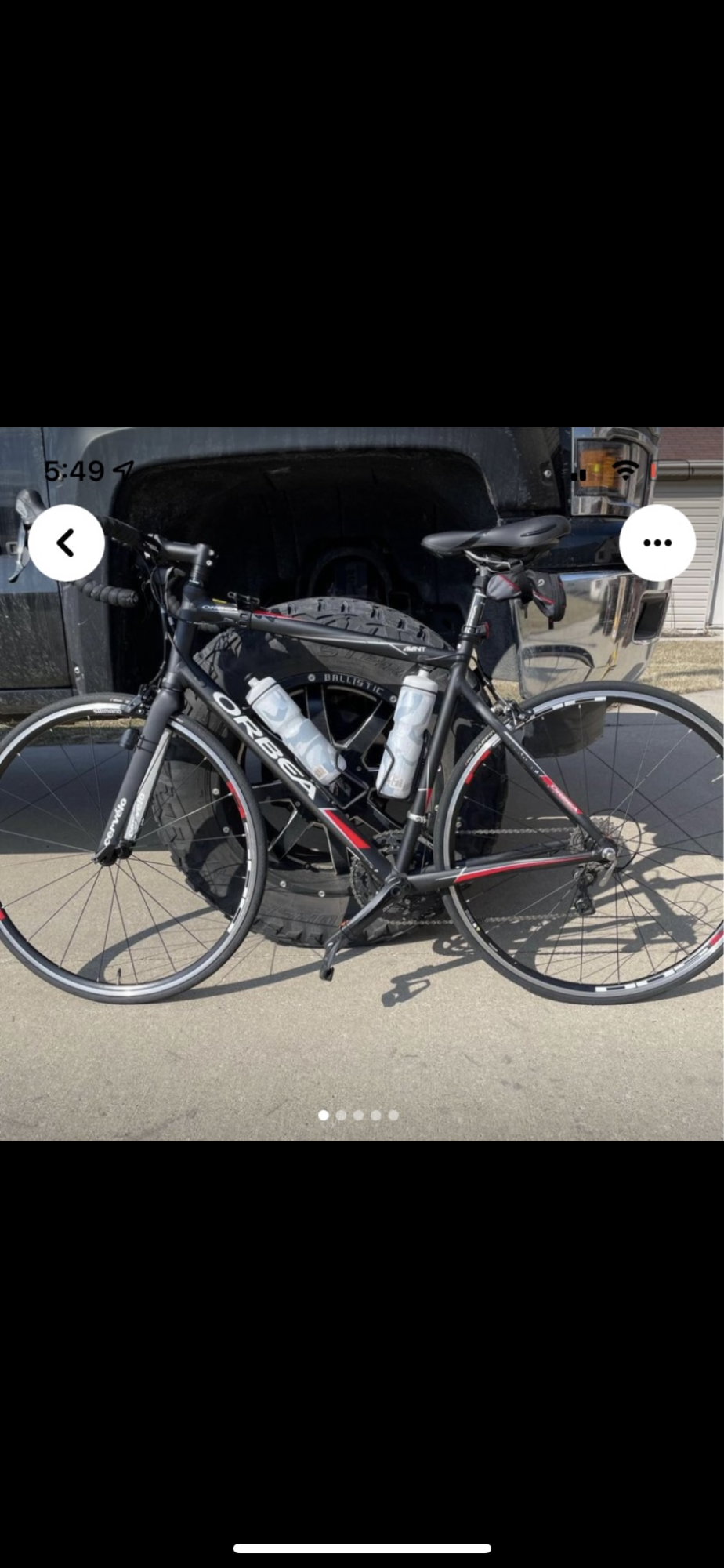
Task: Go back using the left arrow button
Action: (x=67, y=543)
